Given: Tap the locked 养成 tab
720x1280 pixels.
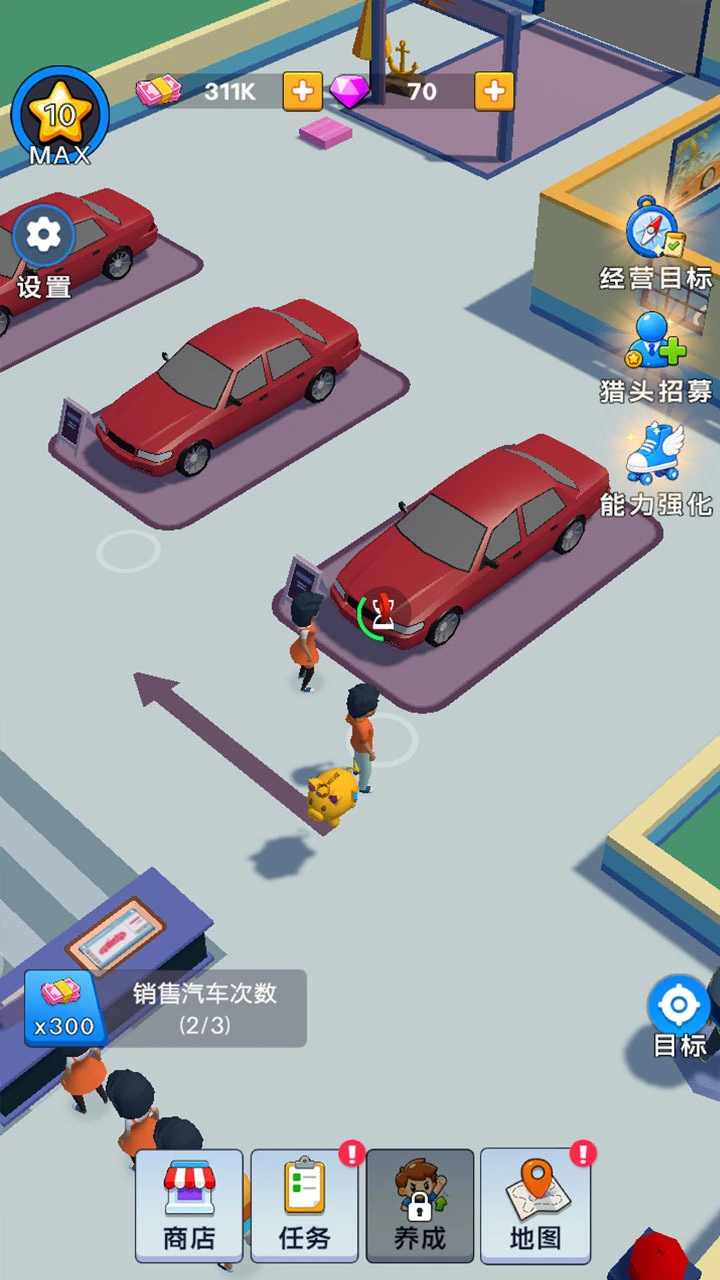Looking at the screenshot, I should pos(420,1205).
